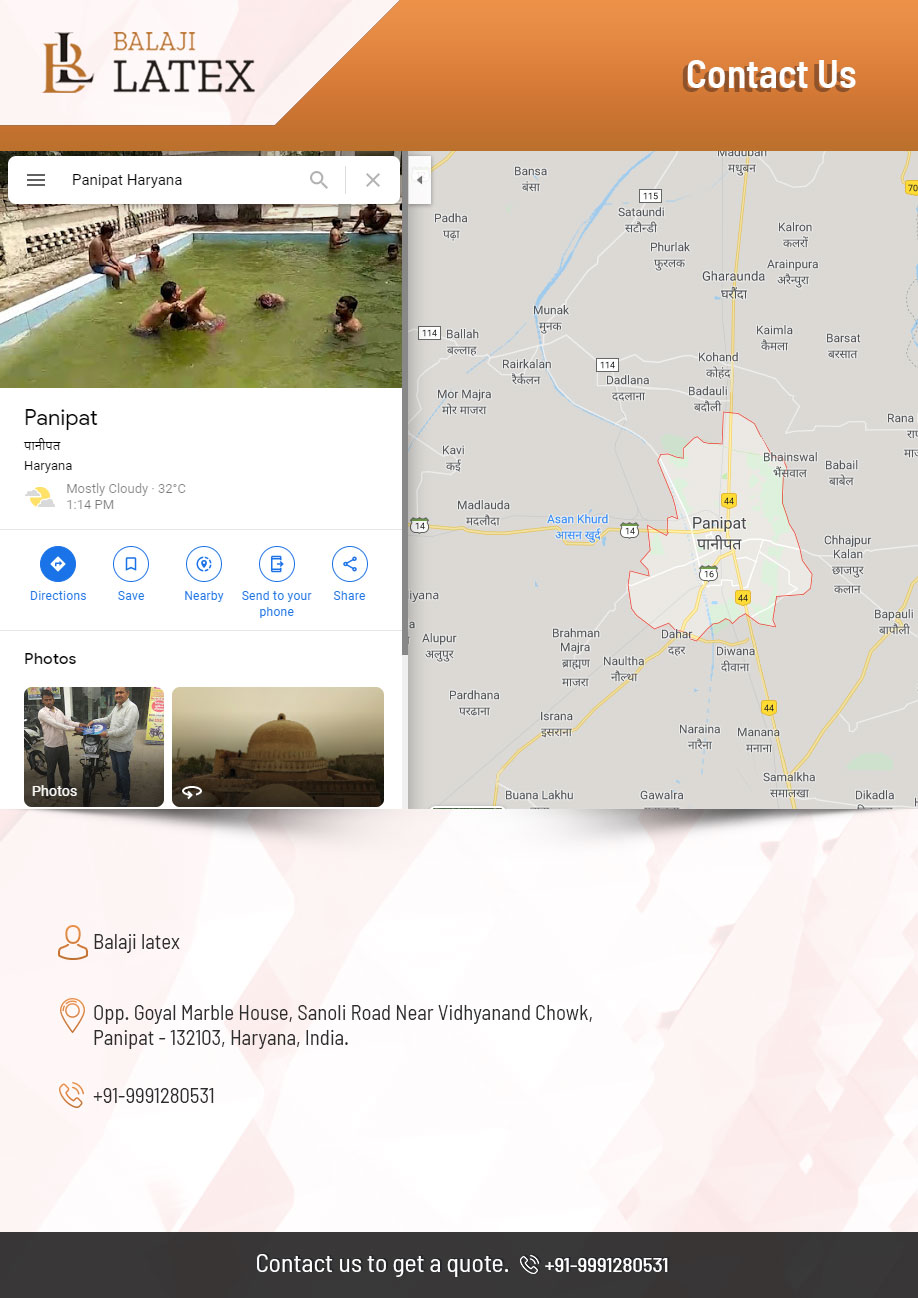Open the Google Maps hamburger menu

[x=36, y=180]
